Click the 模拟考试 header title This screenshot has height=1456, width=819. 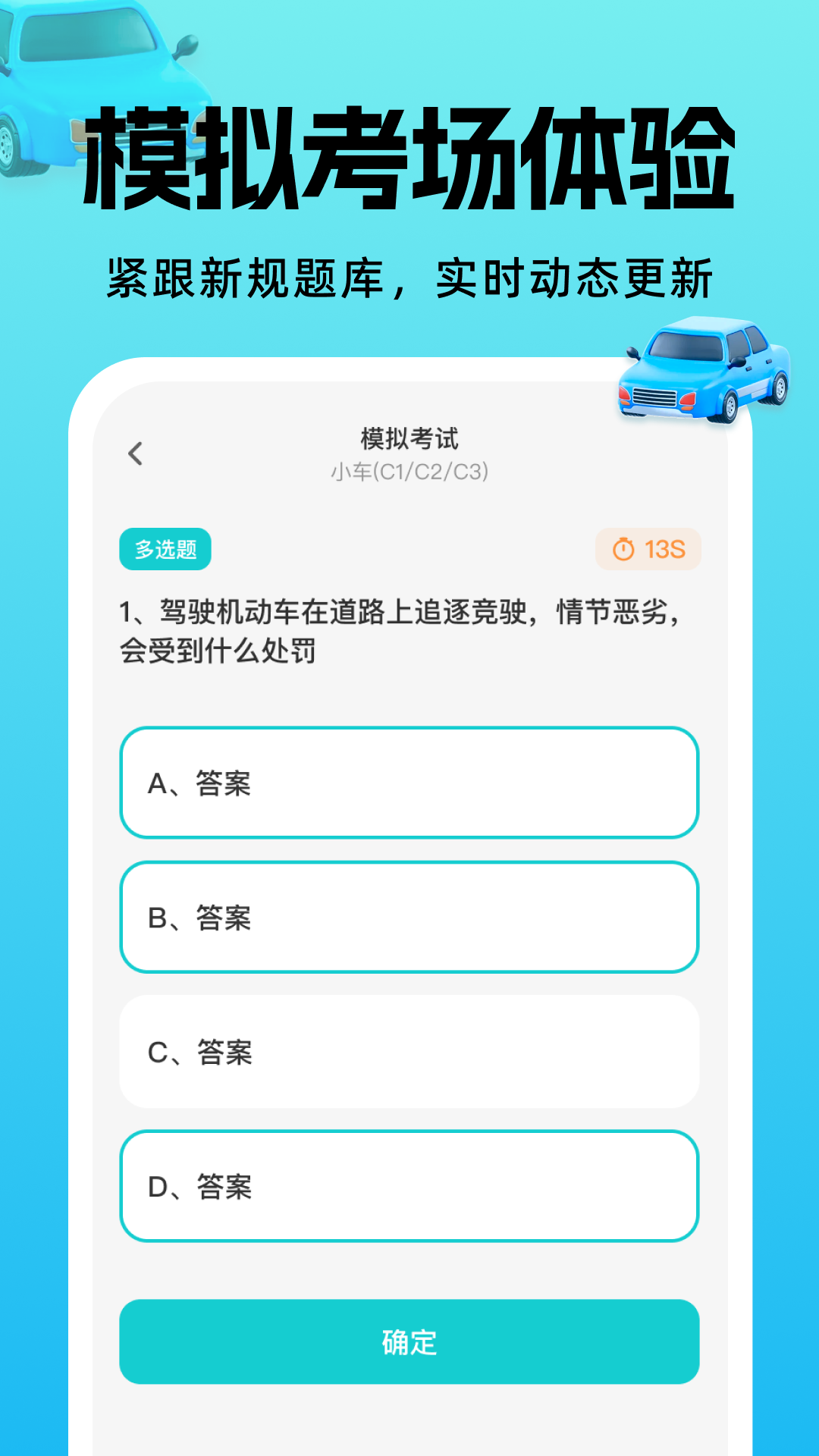point(409,438)
